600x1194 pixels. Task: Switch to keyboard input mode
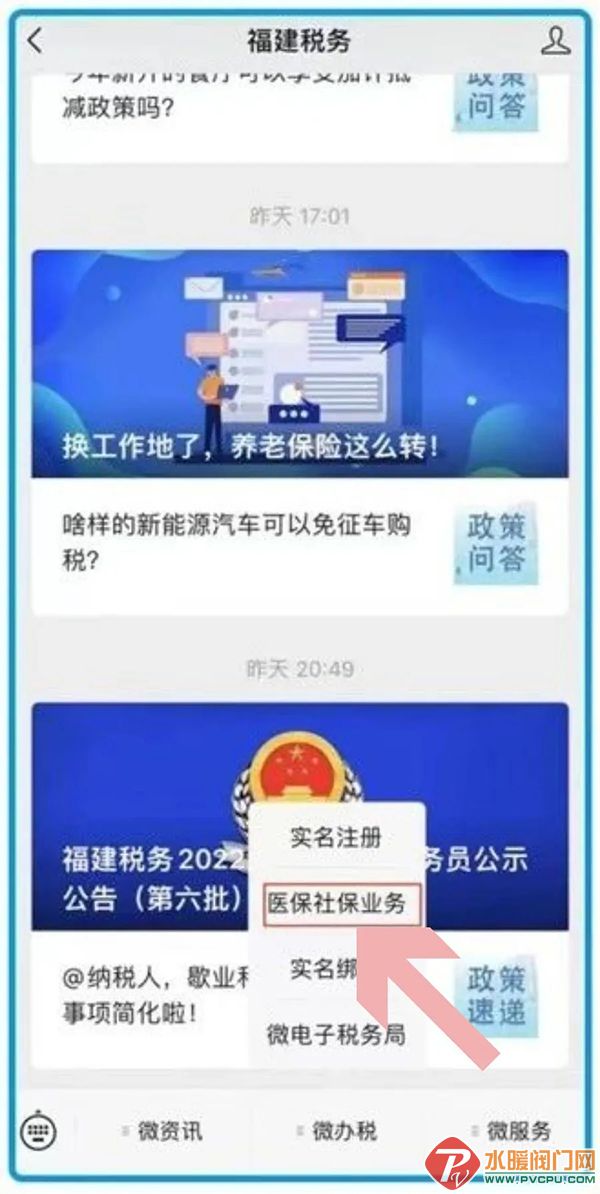point(39,1130)
